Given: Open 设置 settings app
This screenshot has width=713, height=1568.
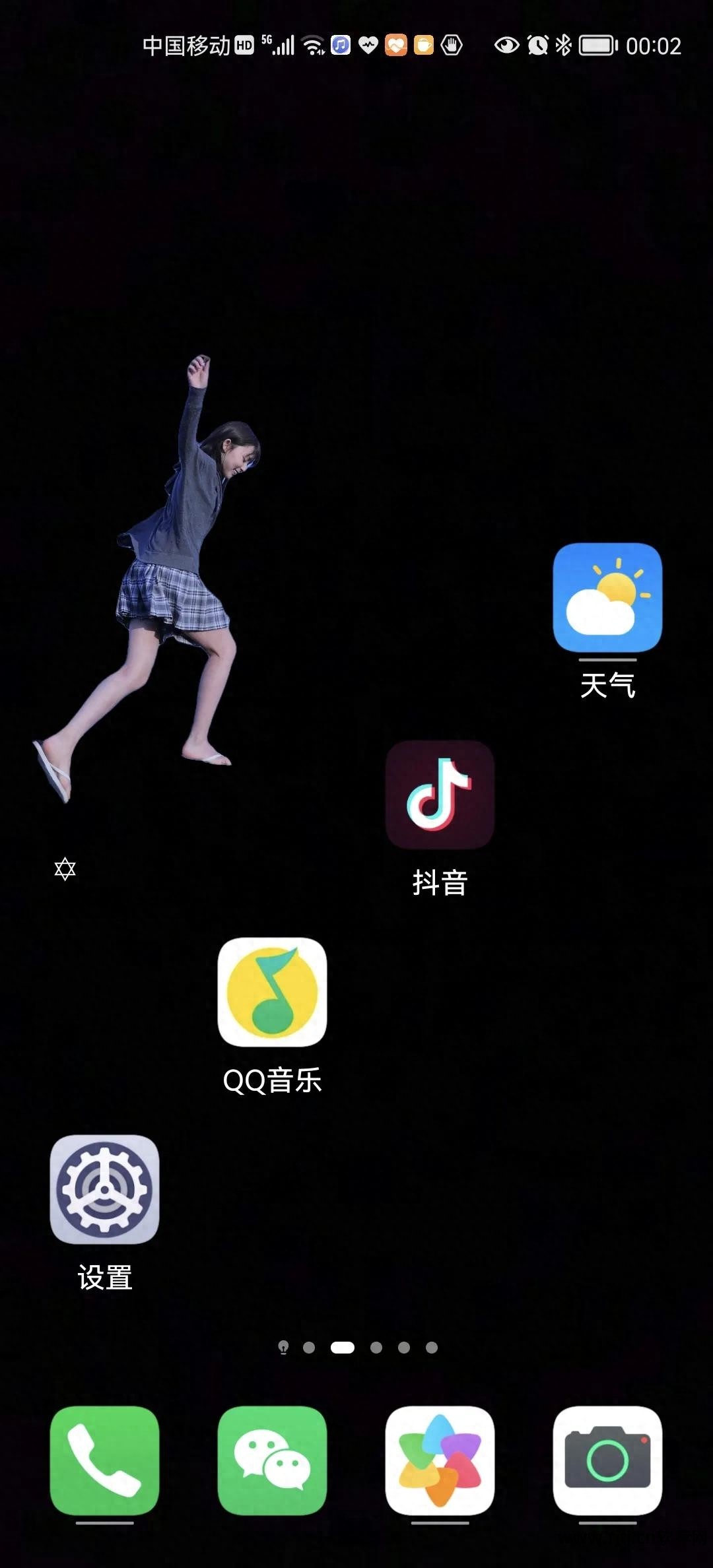Looking at the screenshot, I should tap(104, 1189).
